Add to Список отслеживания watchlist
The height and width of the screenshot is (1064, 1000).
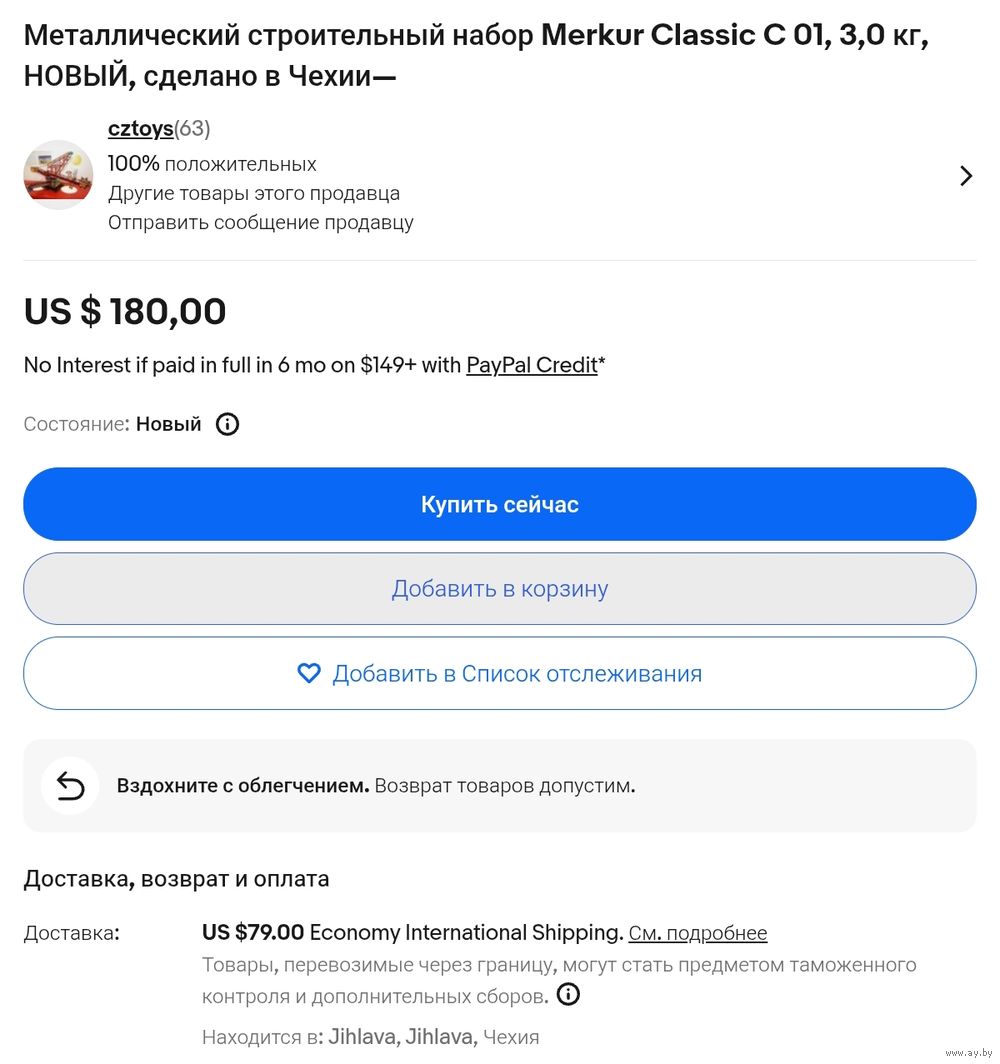tap(499, 674)
